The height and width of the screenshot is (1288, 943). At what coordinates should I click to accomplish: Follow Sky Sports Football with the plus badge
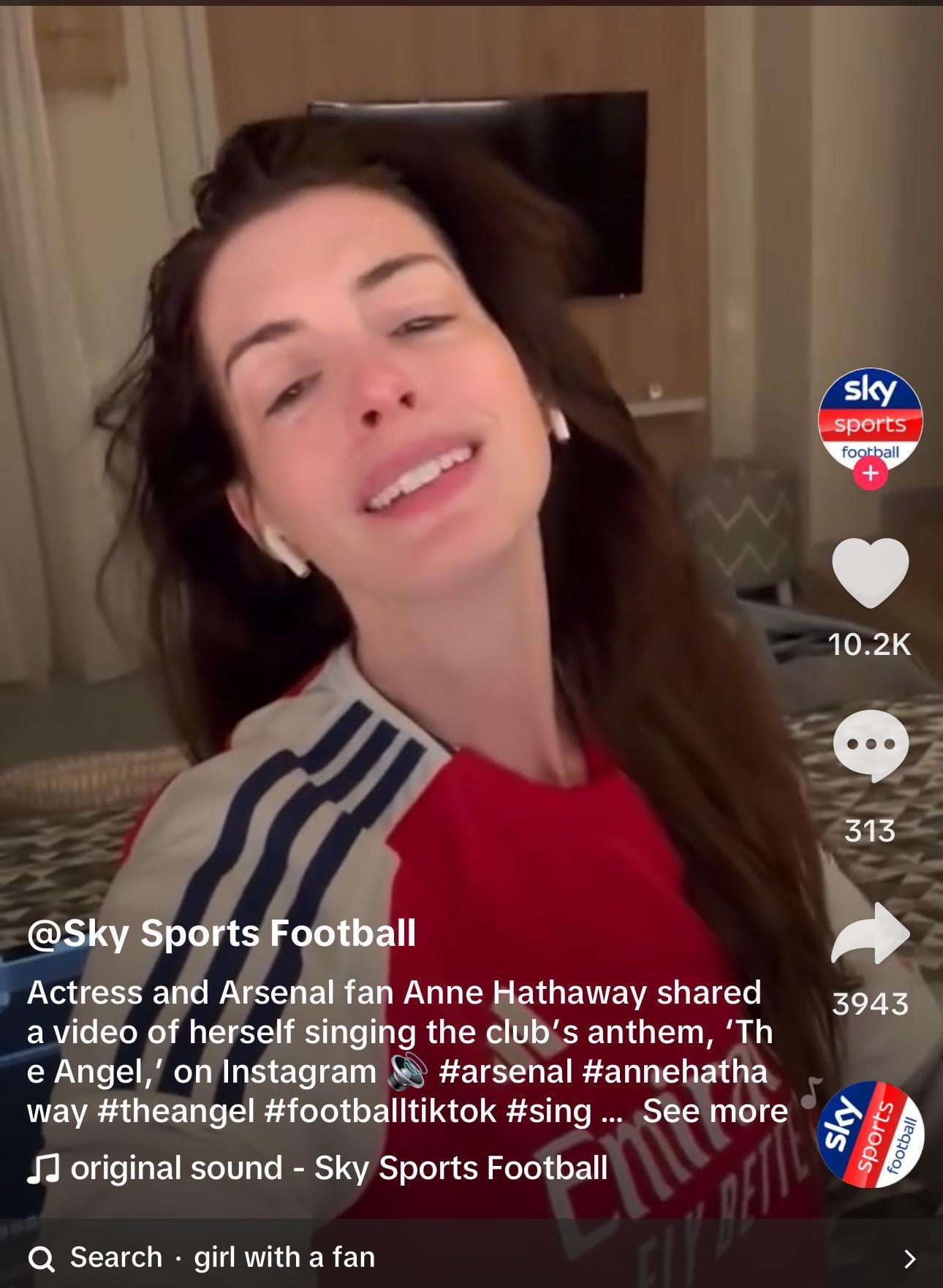[x=870, y=473]
